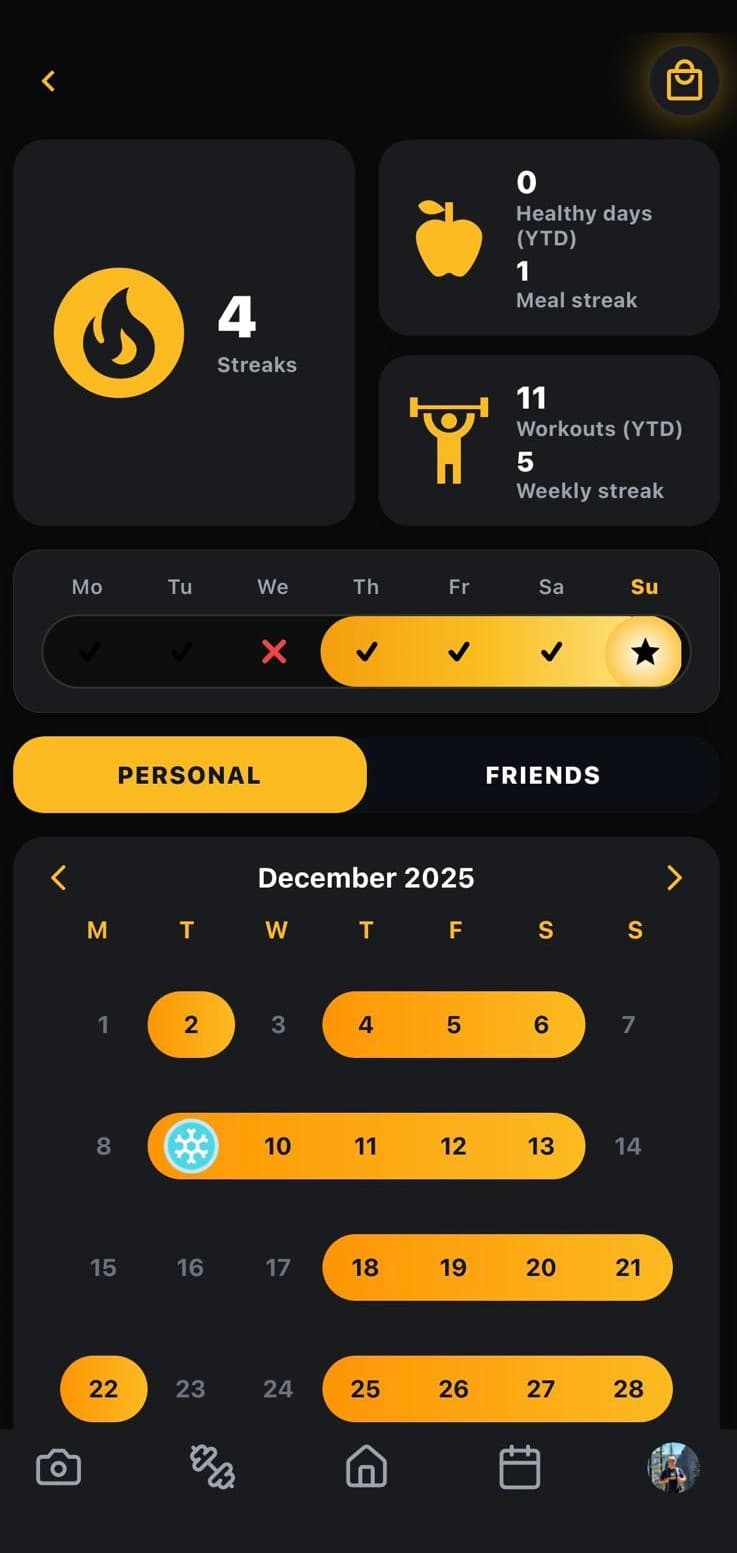Image resolution: width=737 pixels, height=1553 pixels.
Task: Open the calendar icon in bottom navigation
Action: pyautogui.click(x=519, y=1466)
